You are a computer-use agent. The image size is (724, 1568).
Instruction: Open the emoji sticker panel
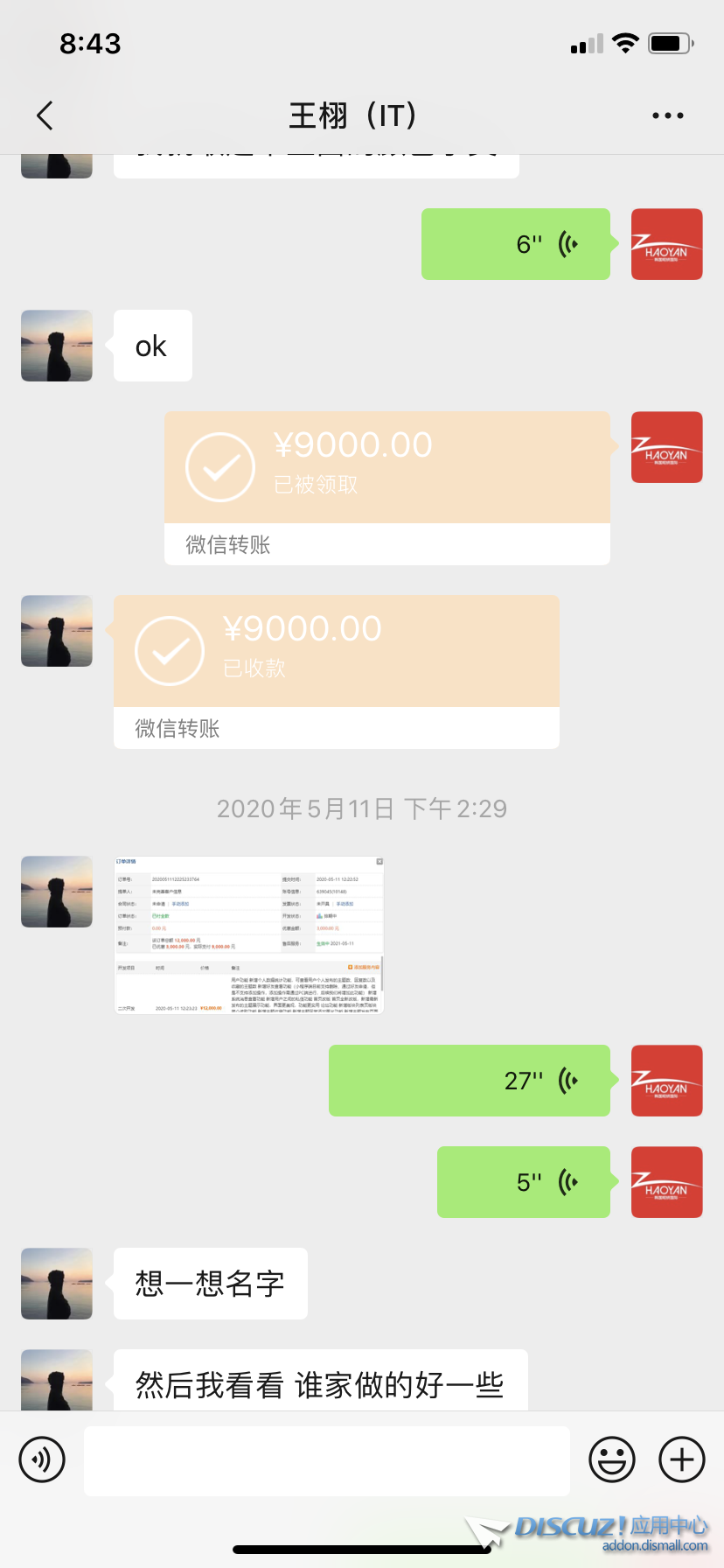612,1459
